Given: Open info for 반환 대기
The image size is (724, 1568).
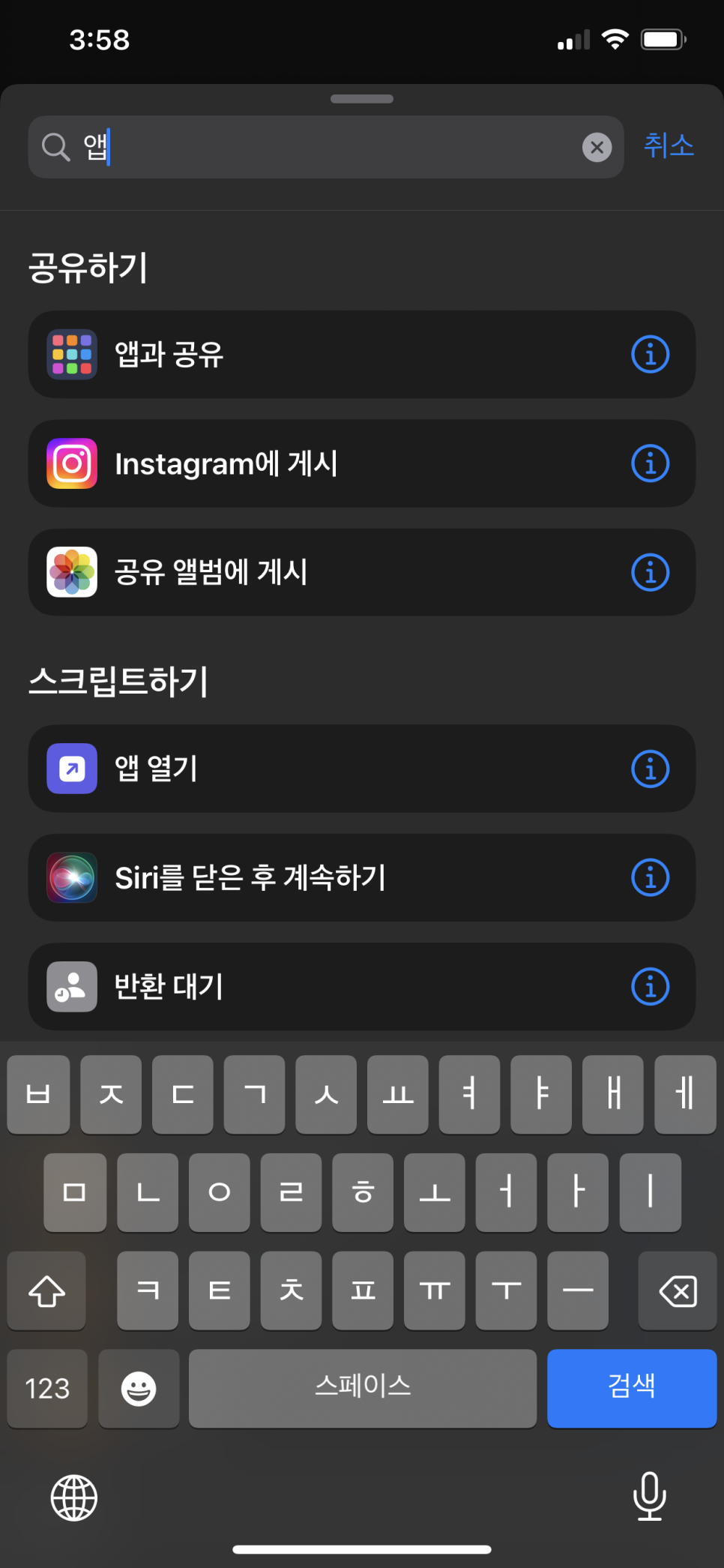Looking at the screenshot, I should pyautogui.click(x=650, y=987).
